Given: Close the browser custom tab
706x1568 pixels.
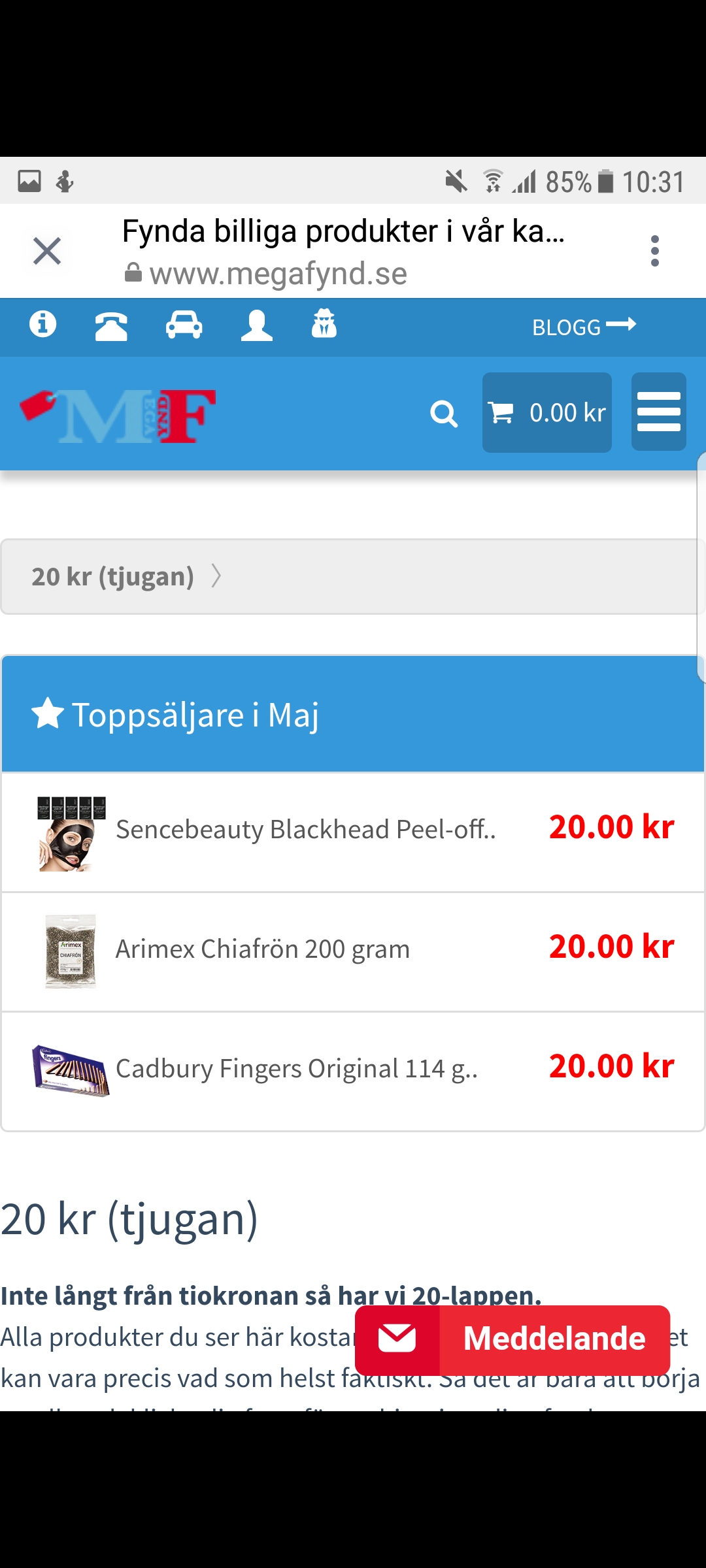Looking at the screenshot, I should 47,251.
